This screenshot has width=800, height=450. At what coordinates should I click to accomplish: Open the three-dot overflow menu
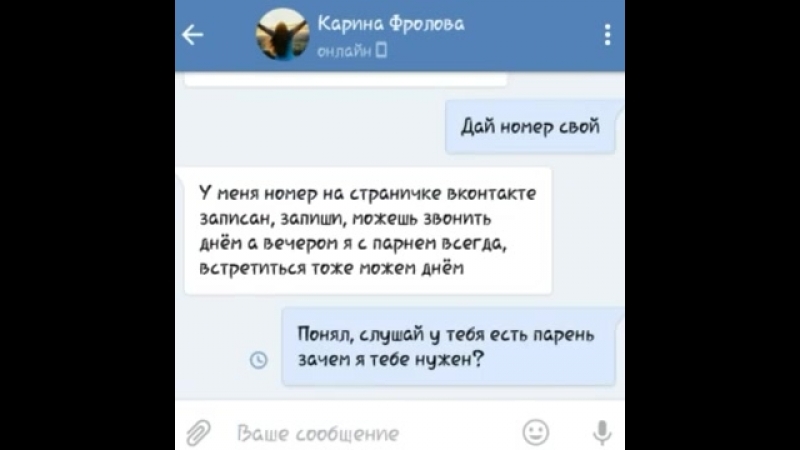coord(607,35)
